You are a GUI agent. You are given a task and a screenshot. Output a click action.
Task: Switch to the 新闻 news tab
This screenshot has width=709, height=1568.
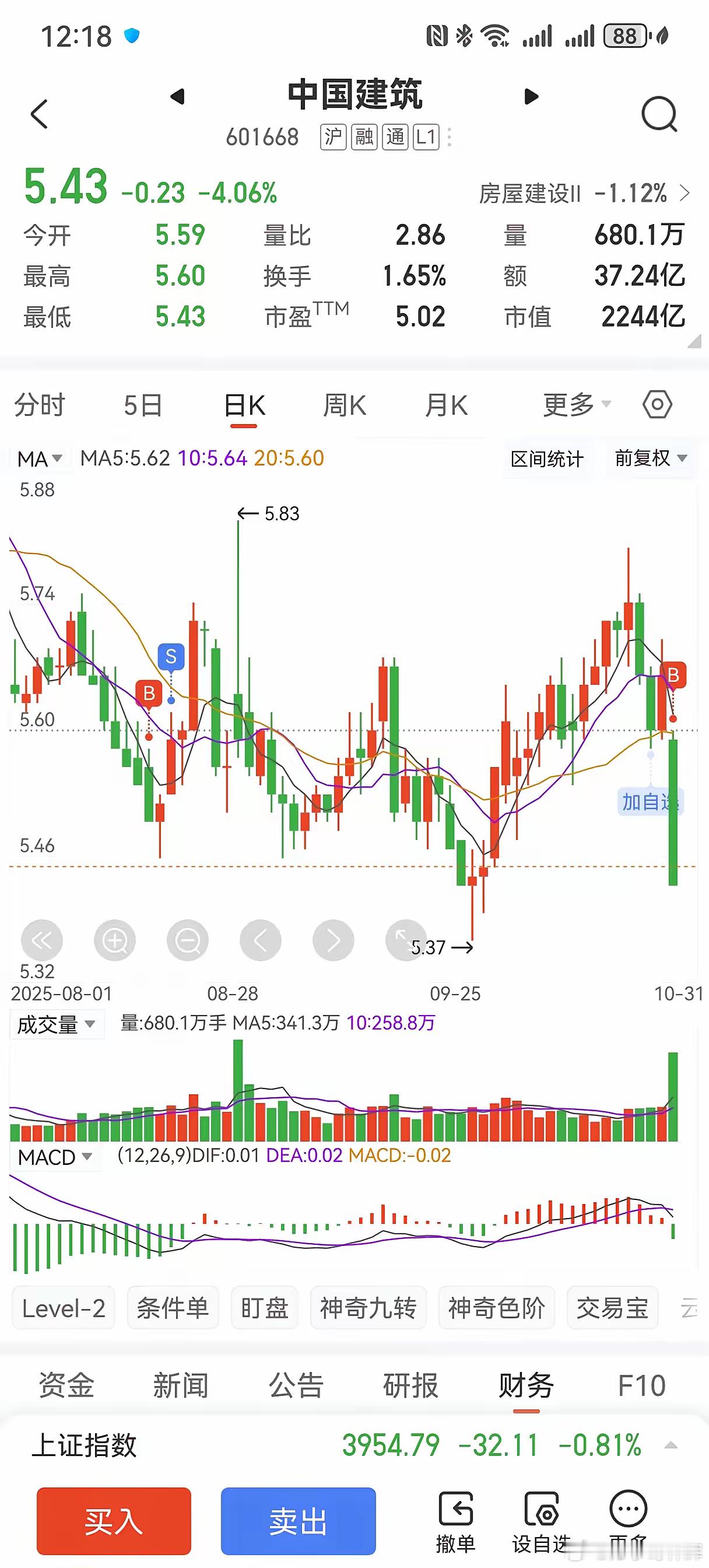point(181,1386)
